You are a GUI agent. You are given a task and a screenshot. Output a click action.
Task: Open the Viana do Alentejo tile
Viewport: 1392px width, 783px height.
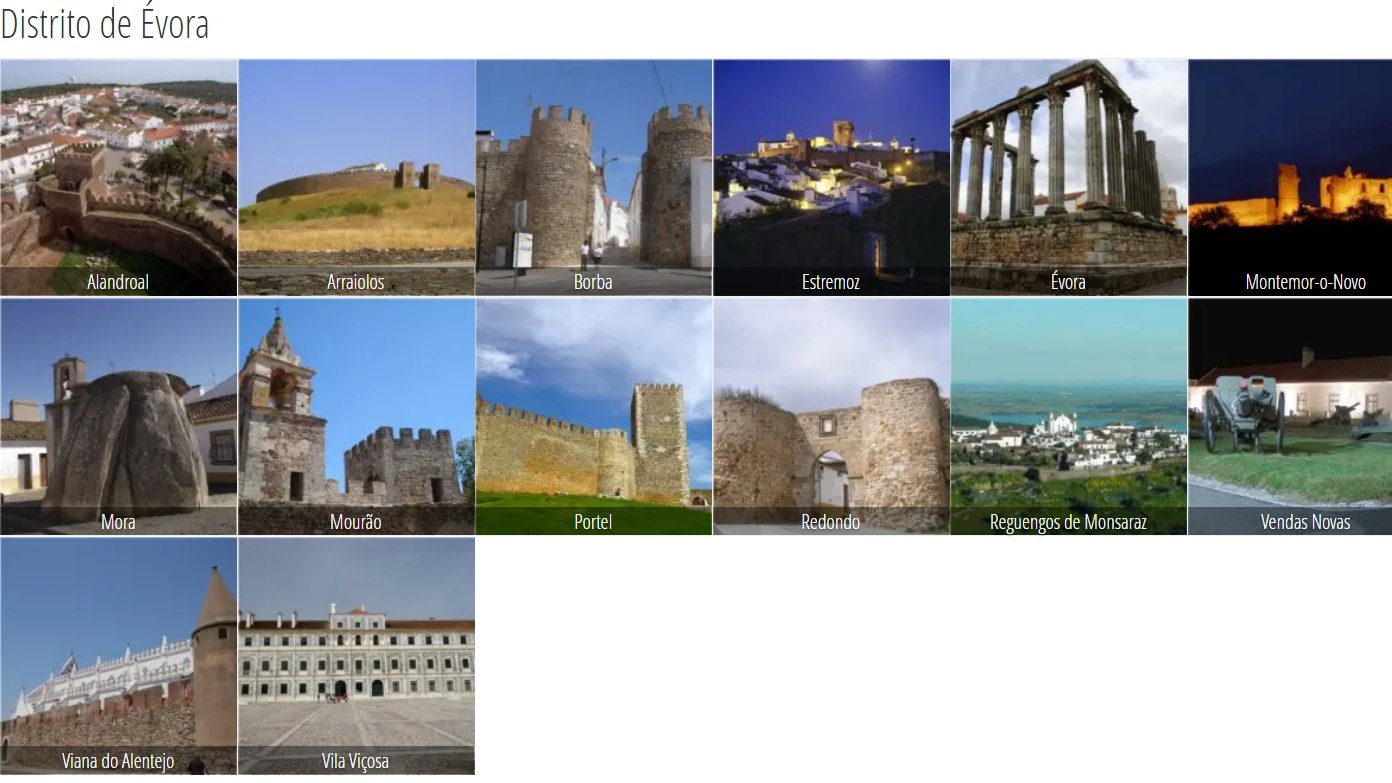tap(118, 655)
